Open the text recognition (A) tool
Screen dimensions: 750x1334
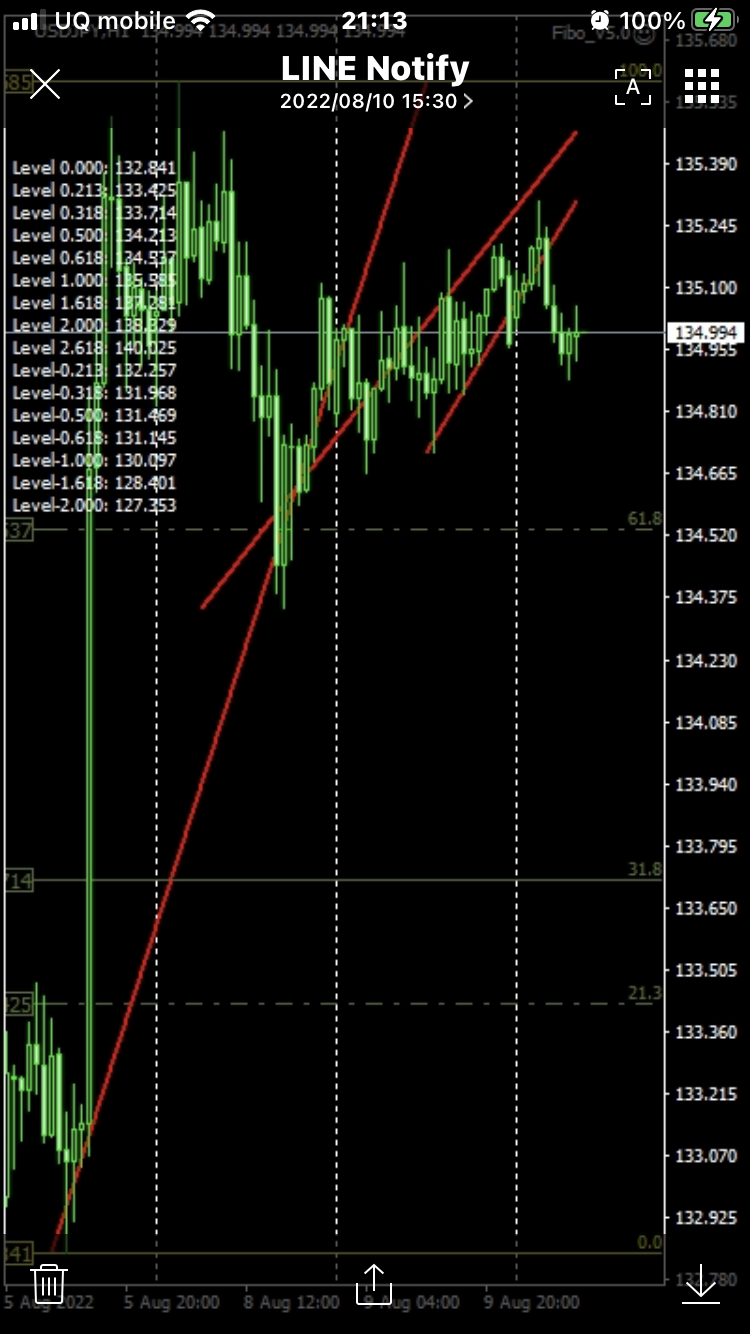coord(632,87)
